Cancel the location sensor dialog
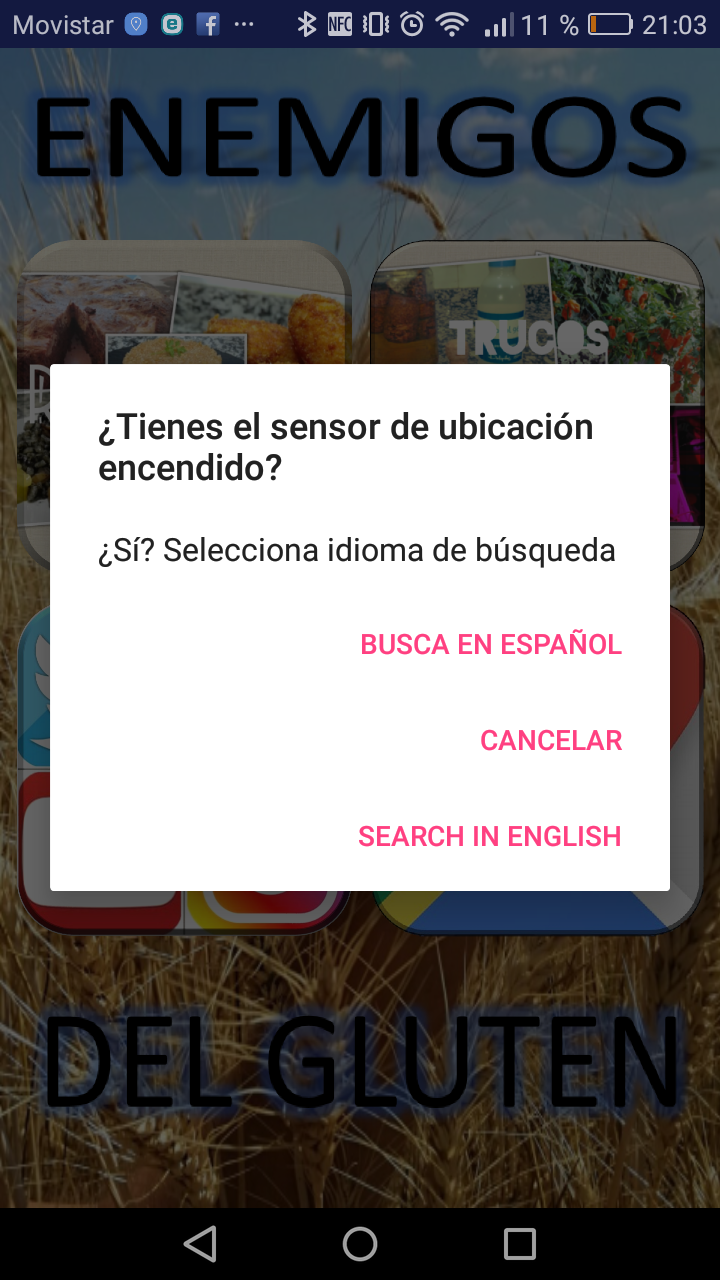Image resolution: width=720 pixels, height=1280 pixels. click(x=551, y=741)
